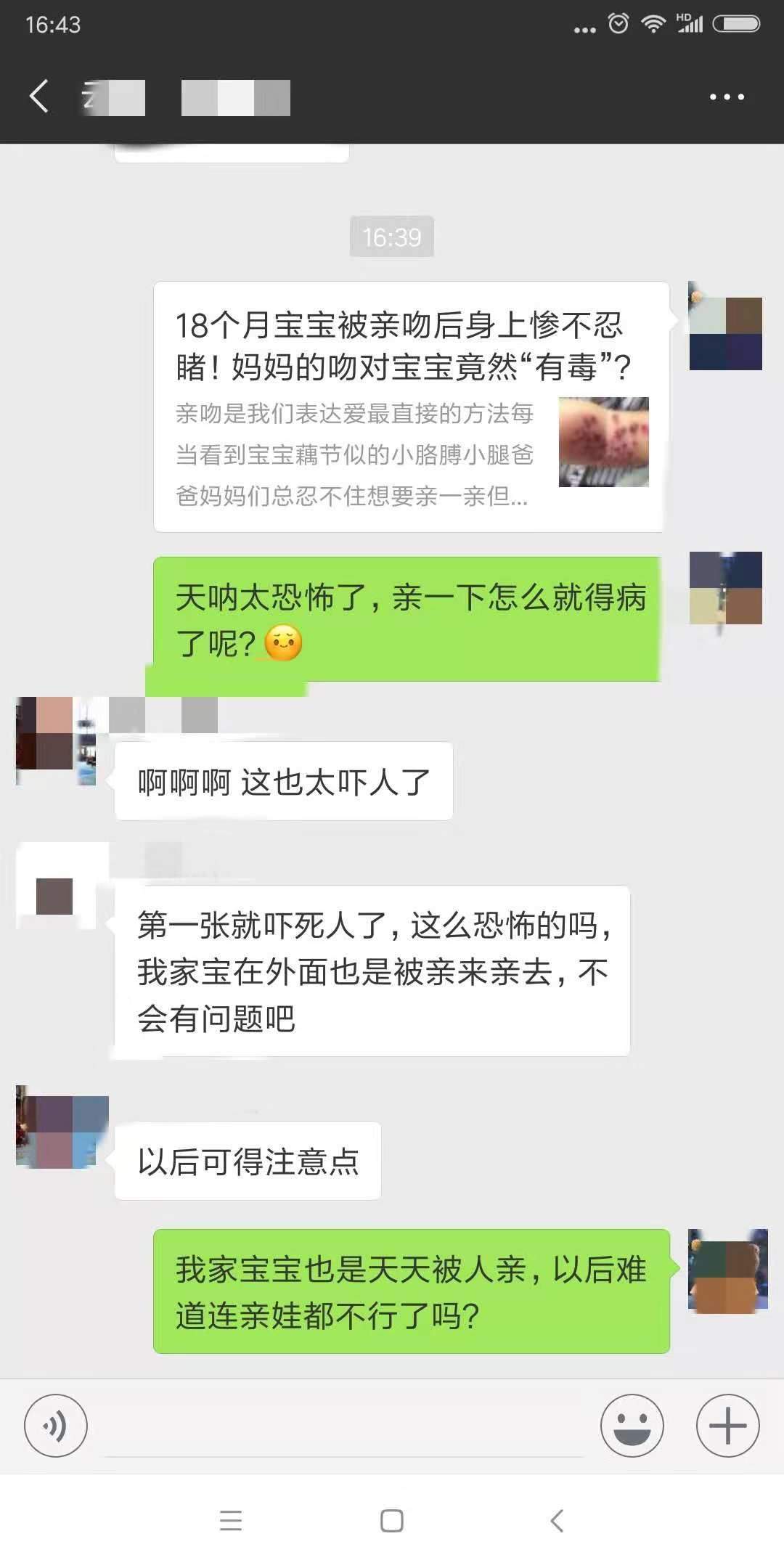Open the emoji picker

(632, 1426)
